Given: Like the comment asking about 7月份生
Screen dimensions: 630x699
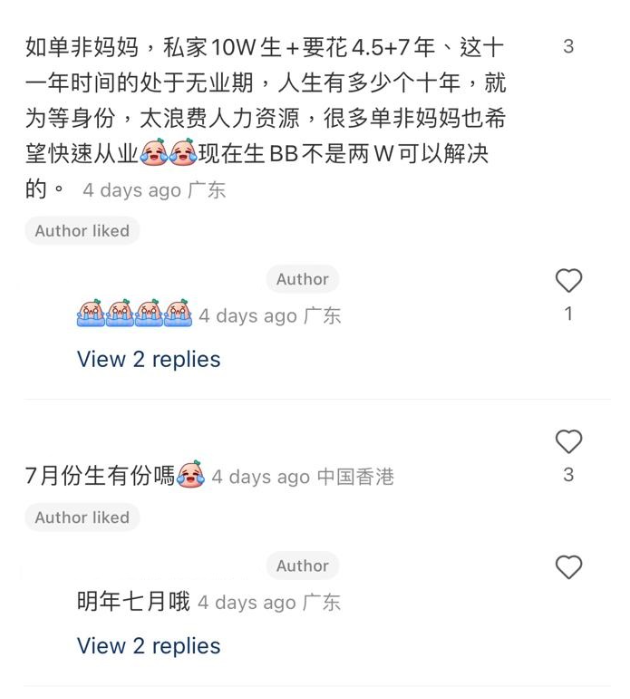Looking at the screenshot, I should pyautogui.click(x=568, y=442).
